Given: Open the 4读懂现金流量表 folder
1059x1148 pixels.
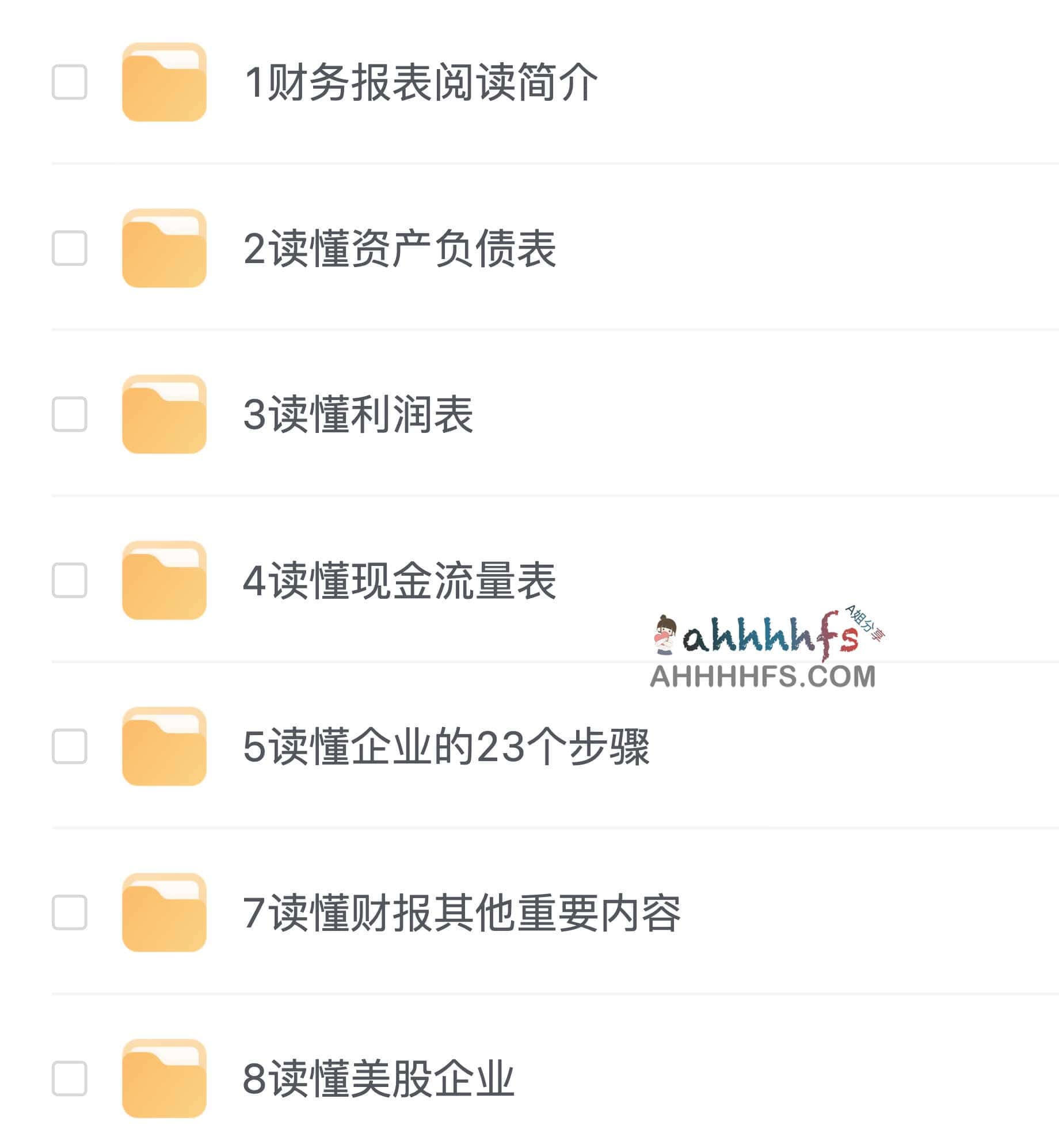Looking at the screenshot, I should coord(399,580).
